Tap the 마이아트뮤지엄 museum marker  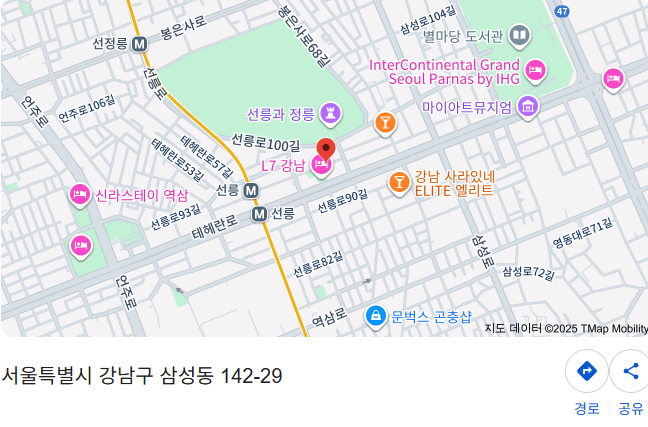[528, 106]
